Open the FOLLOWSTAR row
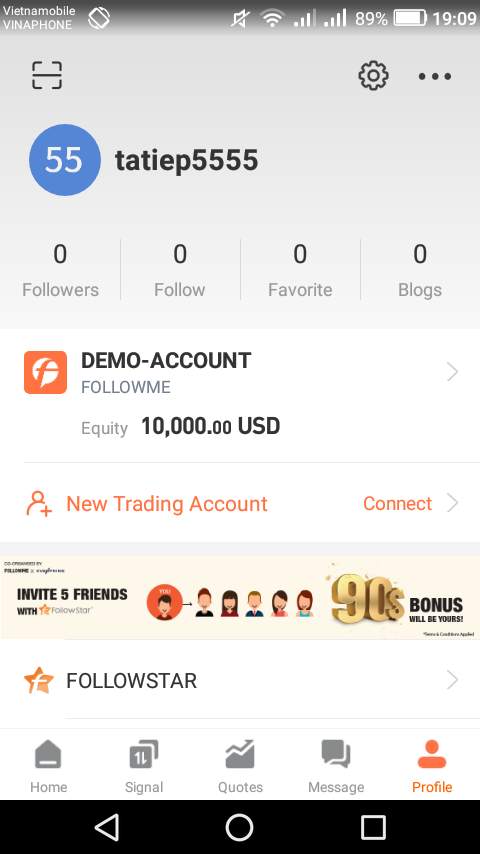The height and width of the screenshot is (854, 480). point(240,680)
